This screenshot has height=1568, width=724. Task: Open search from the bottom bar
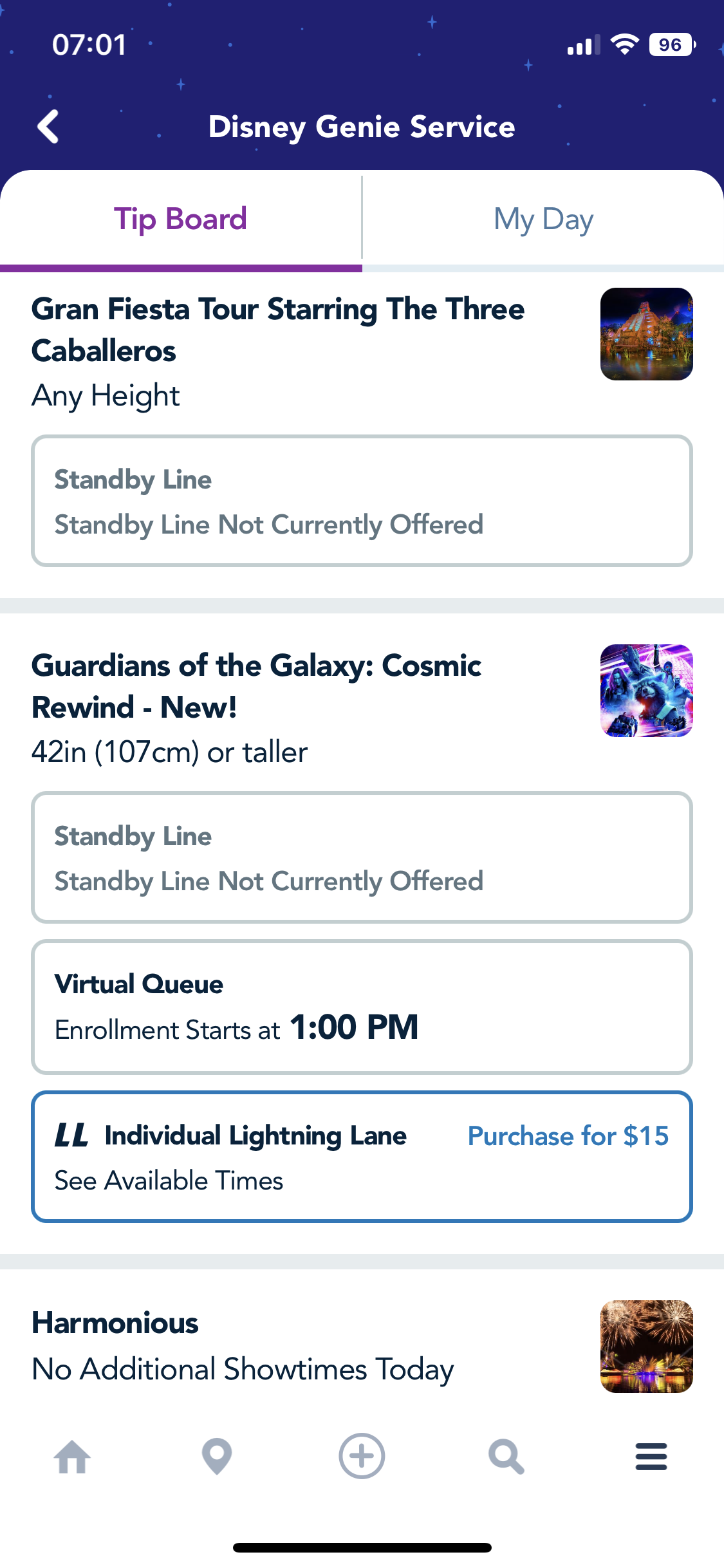click(x=506, y=1457)
